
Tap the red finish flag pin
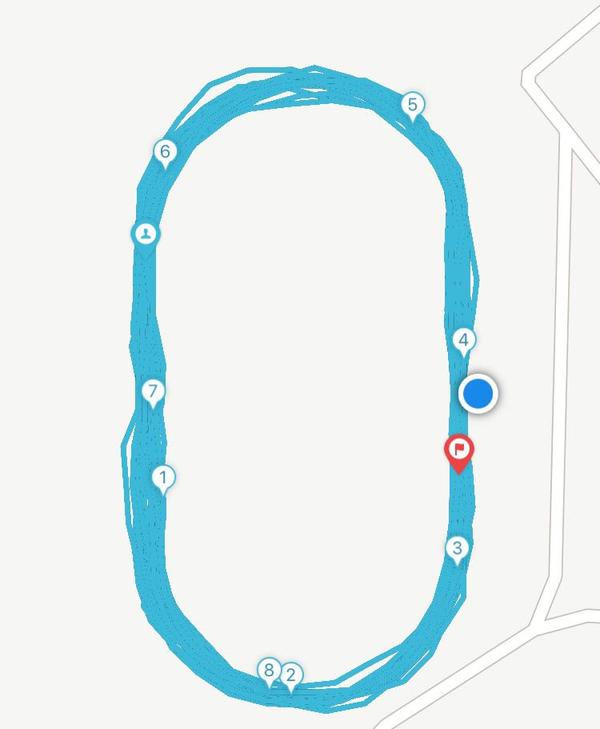[x=459, y=449]
